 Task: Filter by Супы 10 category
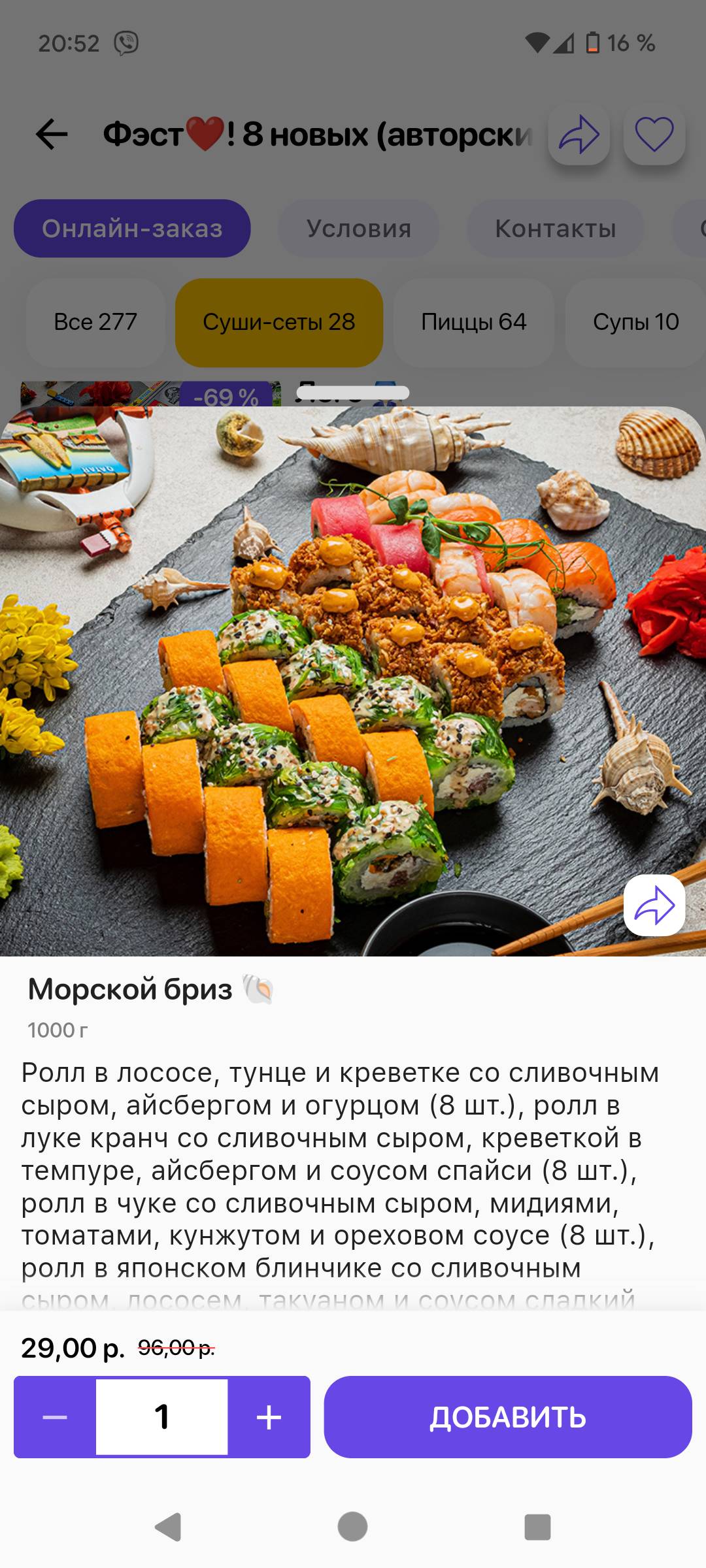point(635,322)
